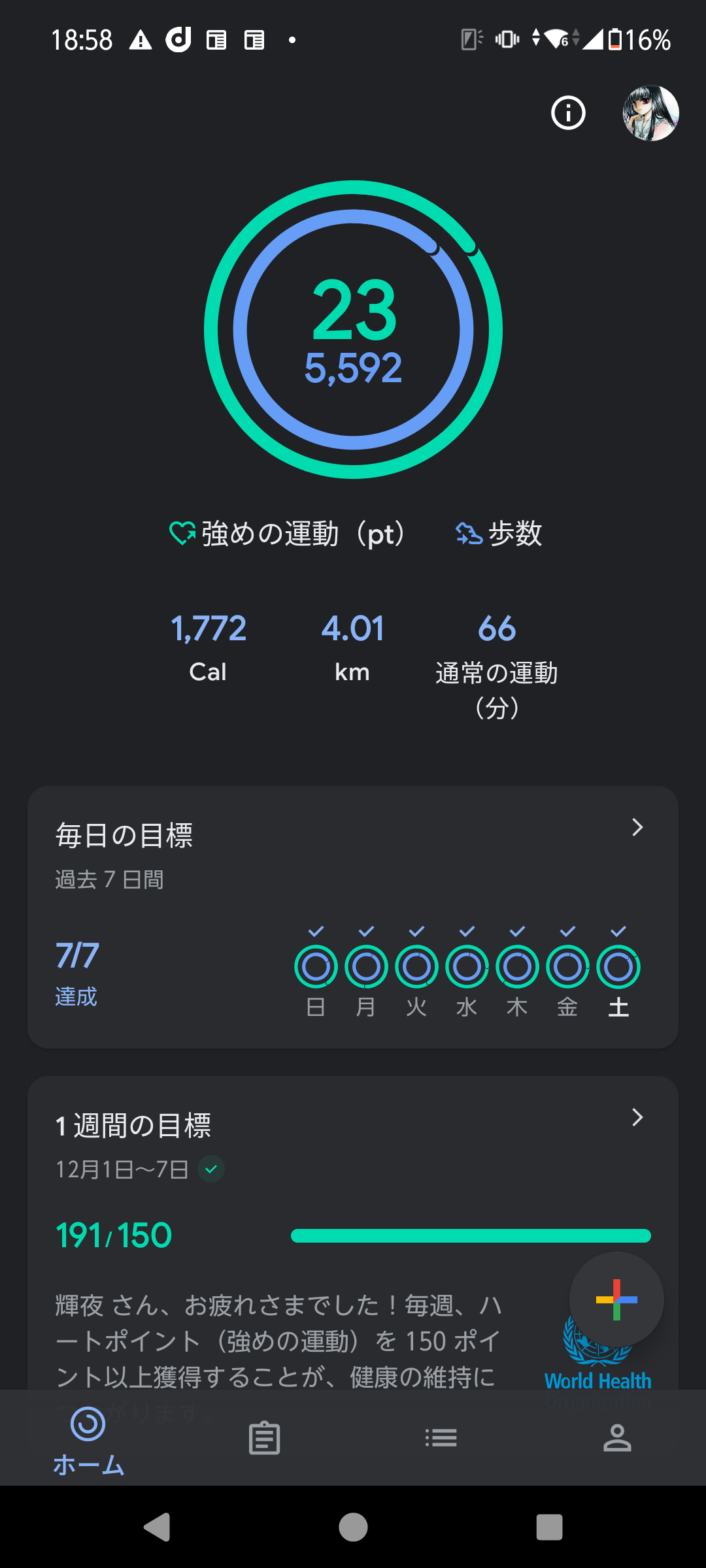
Task: Switch to the browse list tab
Action: 441,1438
